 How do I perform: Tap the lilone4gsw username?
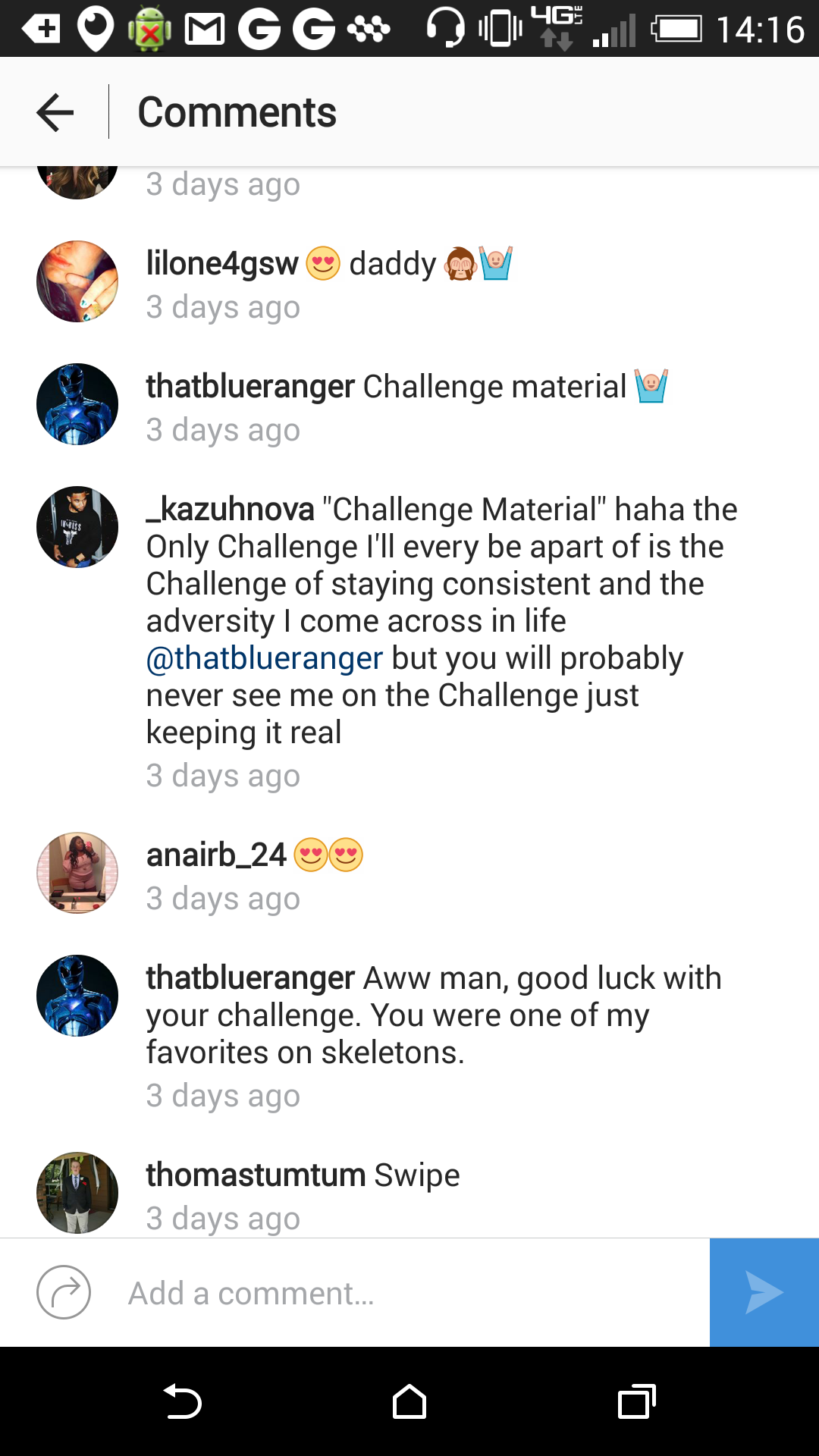(x=221, y=263)
